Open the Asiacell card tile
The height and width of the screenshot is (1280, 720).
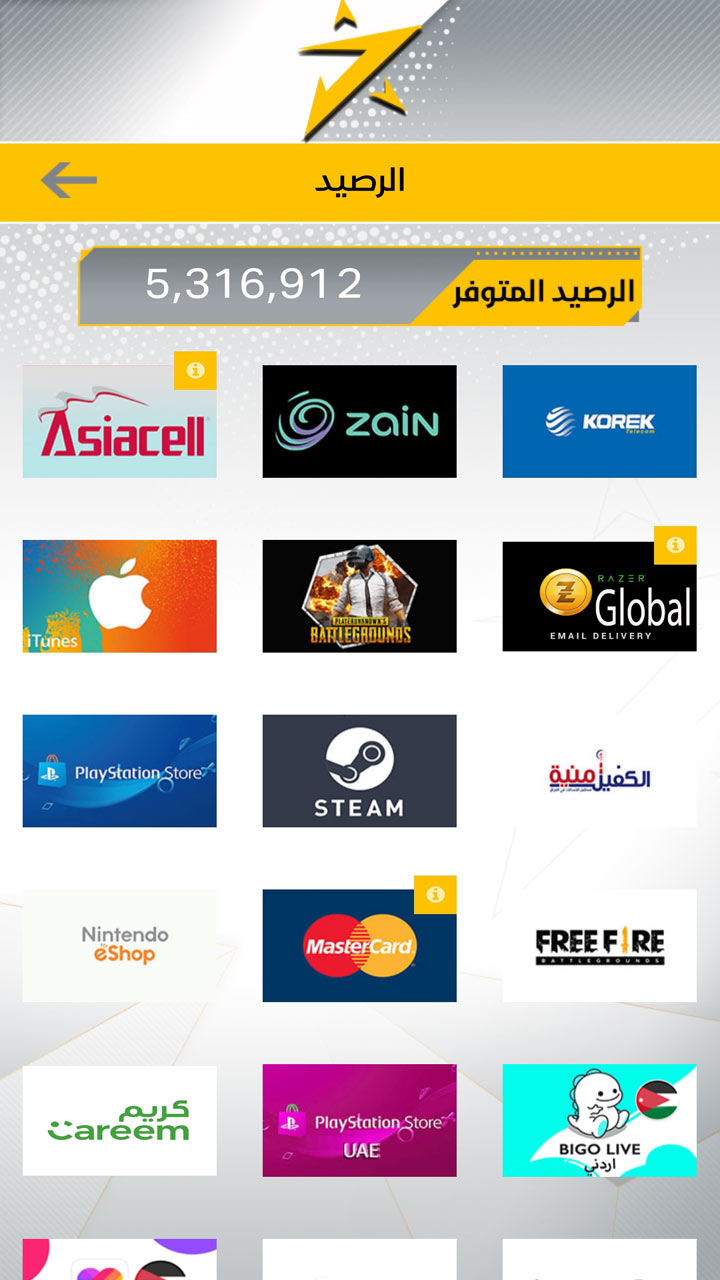(x=120, y=421)
